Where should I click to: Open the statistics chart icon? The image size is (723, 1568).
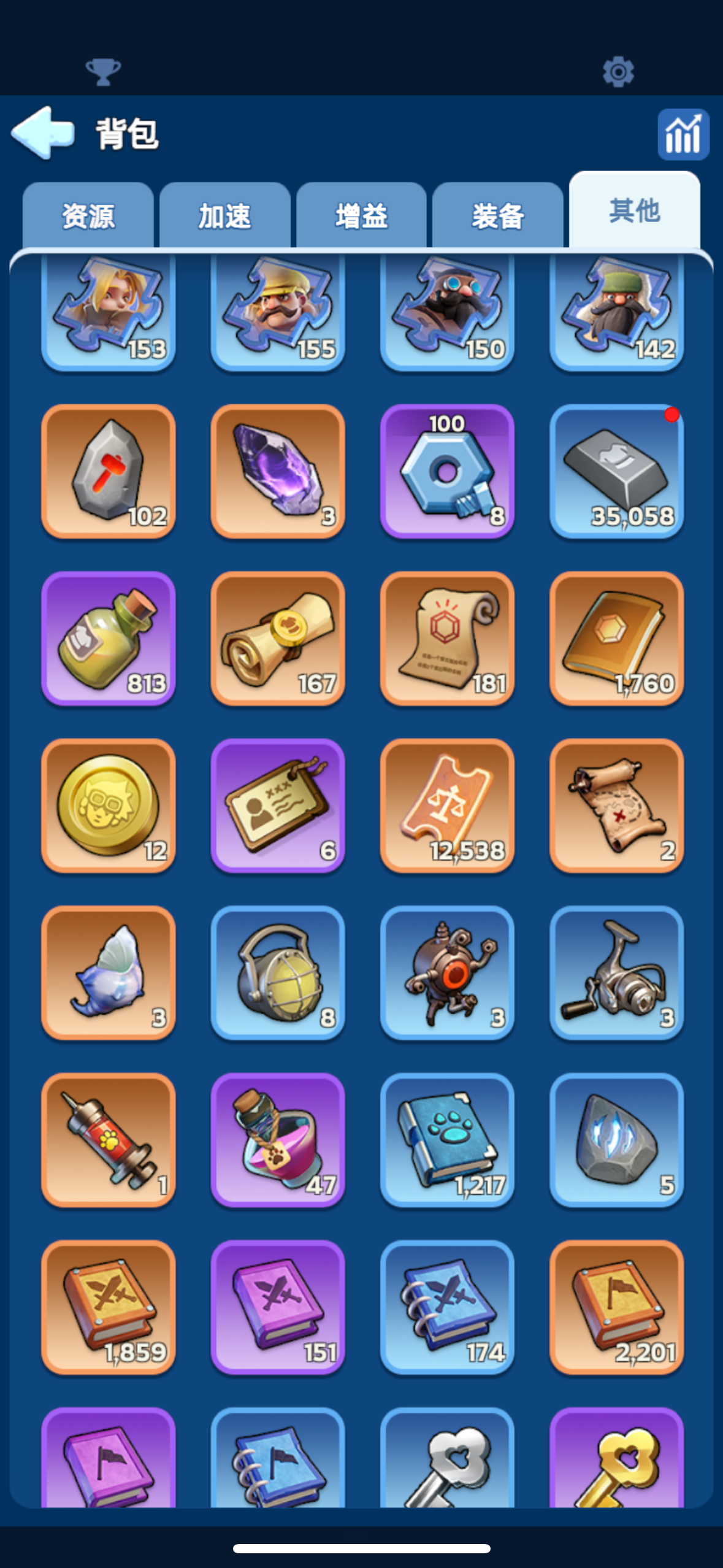tap(683, 134)
